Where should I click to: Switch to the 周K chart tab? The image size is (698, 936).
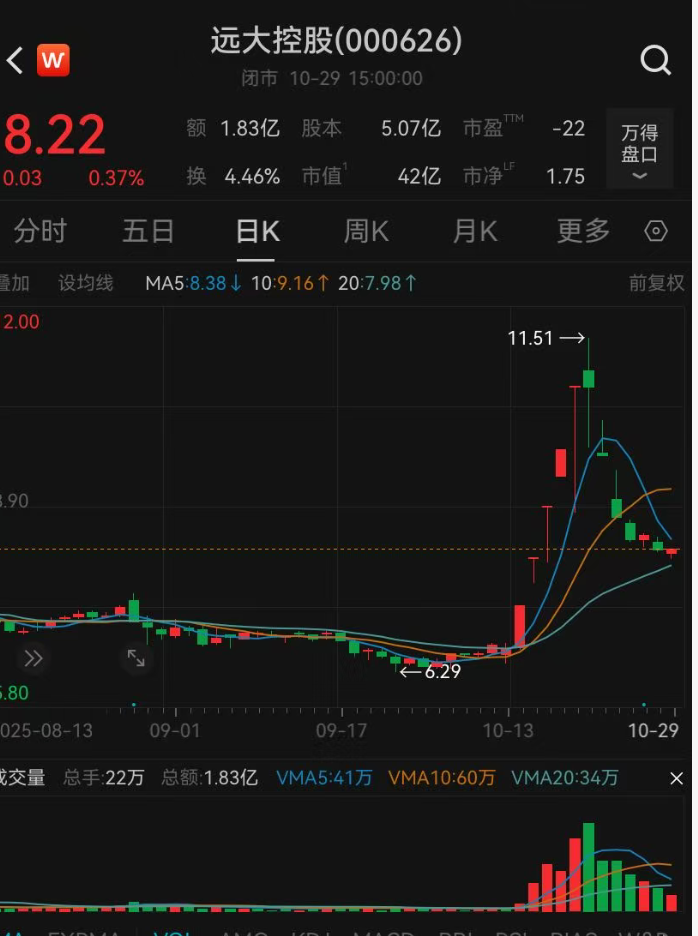(x=366, y=232)
